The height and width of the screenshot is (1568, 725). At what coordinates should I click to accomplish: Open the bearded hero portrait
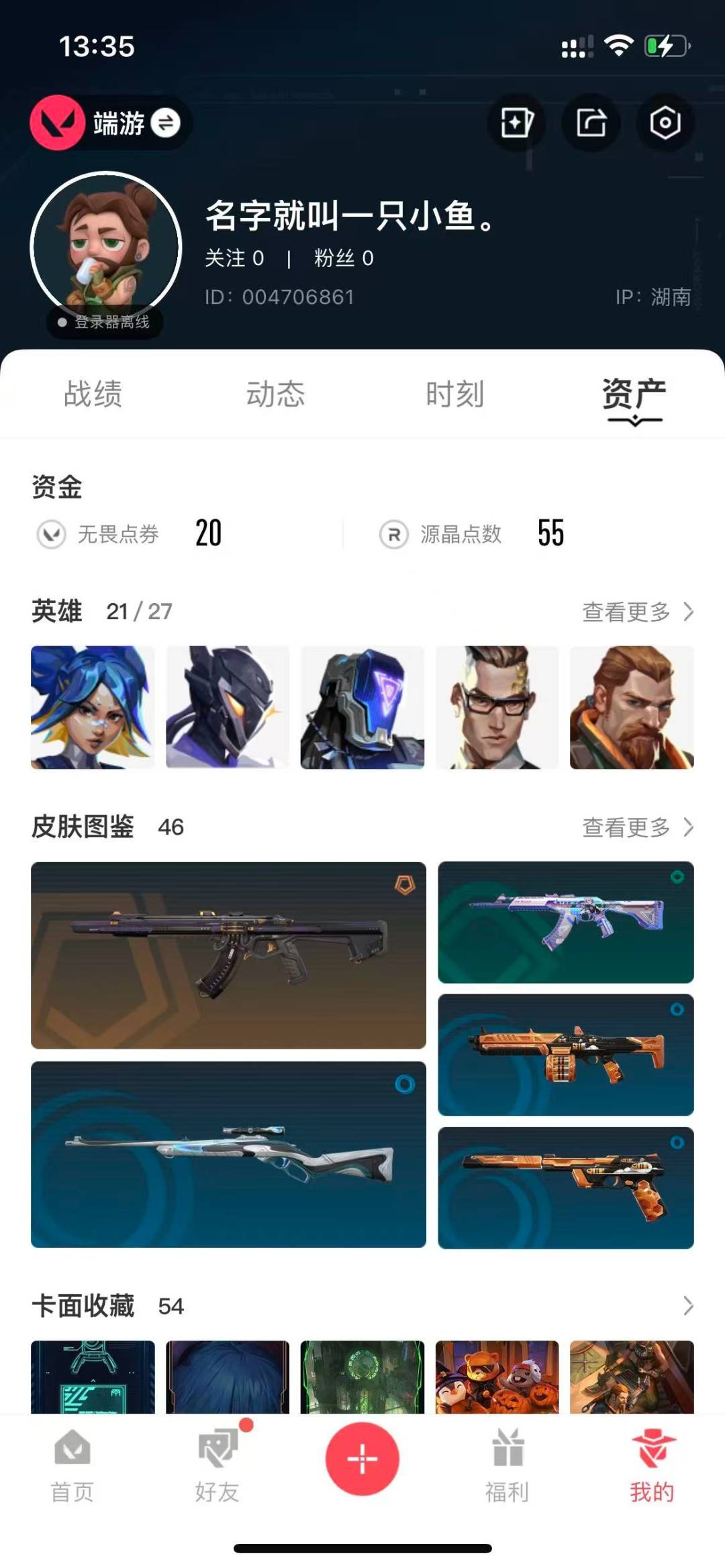(x=631, y=707)
